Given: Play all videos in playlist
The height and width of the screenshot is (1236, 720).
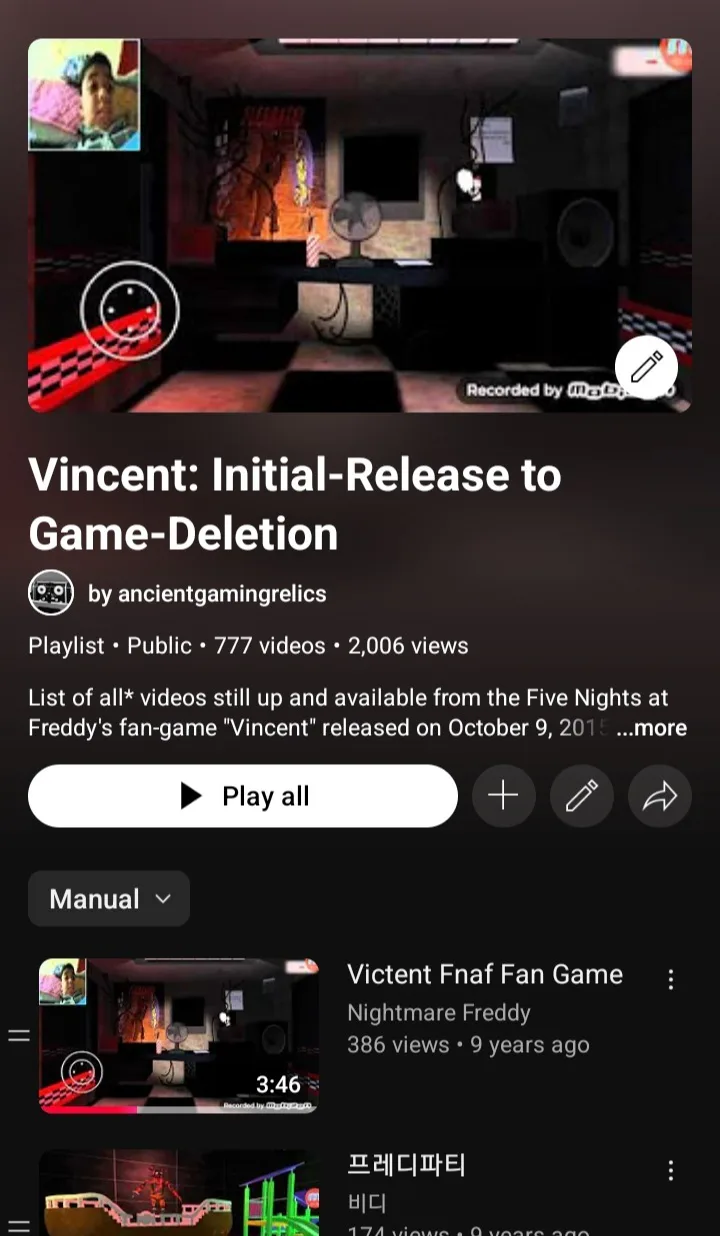Looking at the screenshot, I should [x=243, y=796].
